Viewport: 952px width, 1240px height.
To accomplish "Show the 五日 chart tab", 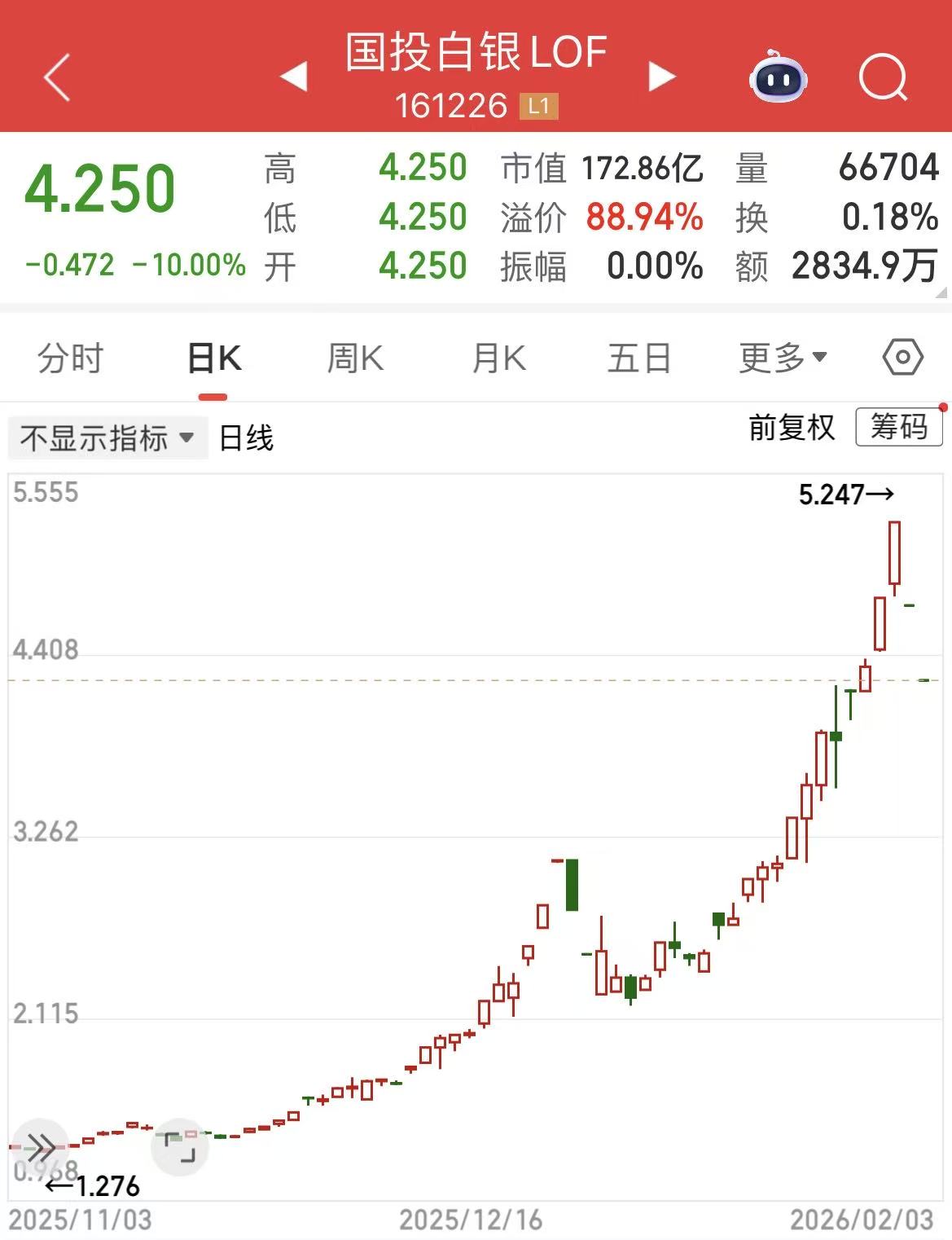I will (639, 358).
